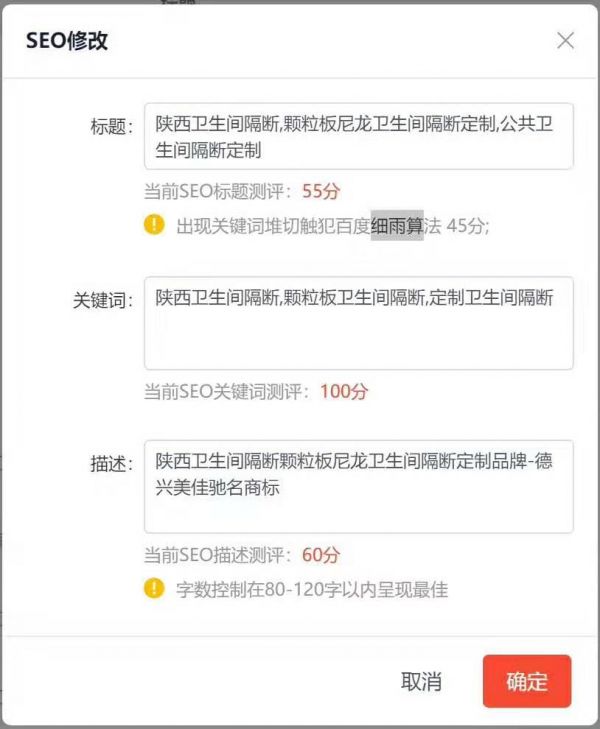
Task: Tap the 取消 button
Action: [421, 682]
